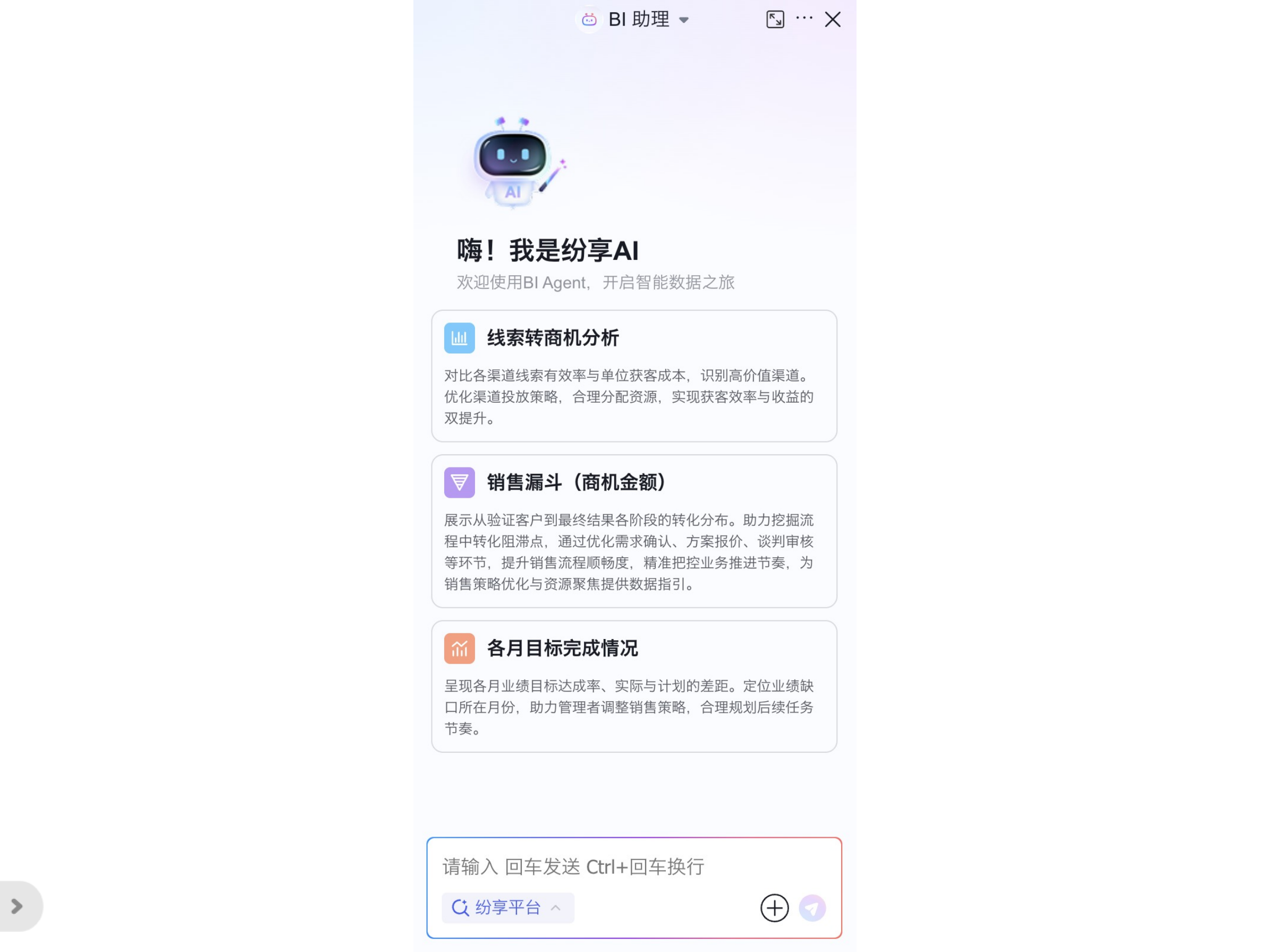The height and width of the screenshot is (952, 1271).
Task: Expand the collapsed side panel arrow
Action: coord(17,906)
